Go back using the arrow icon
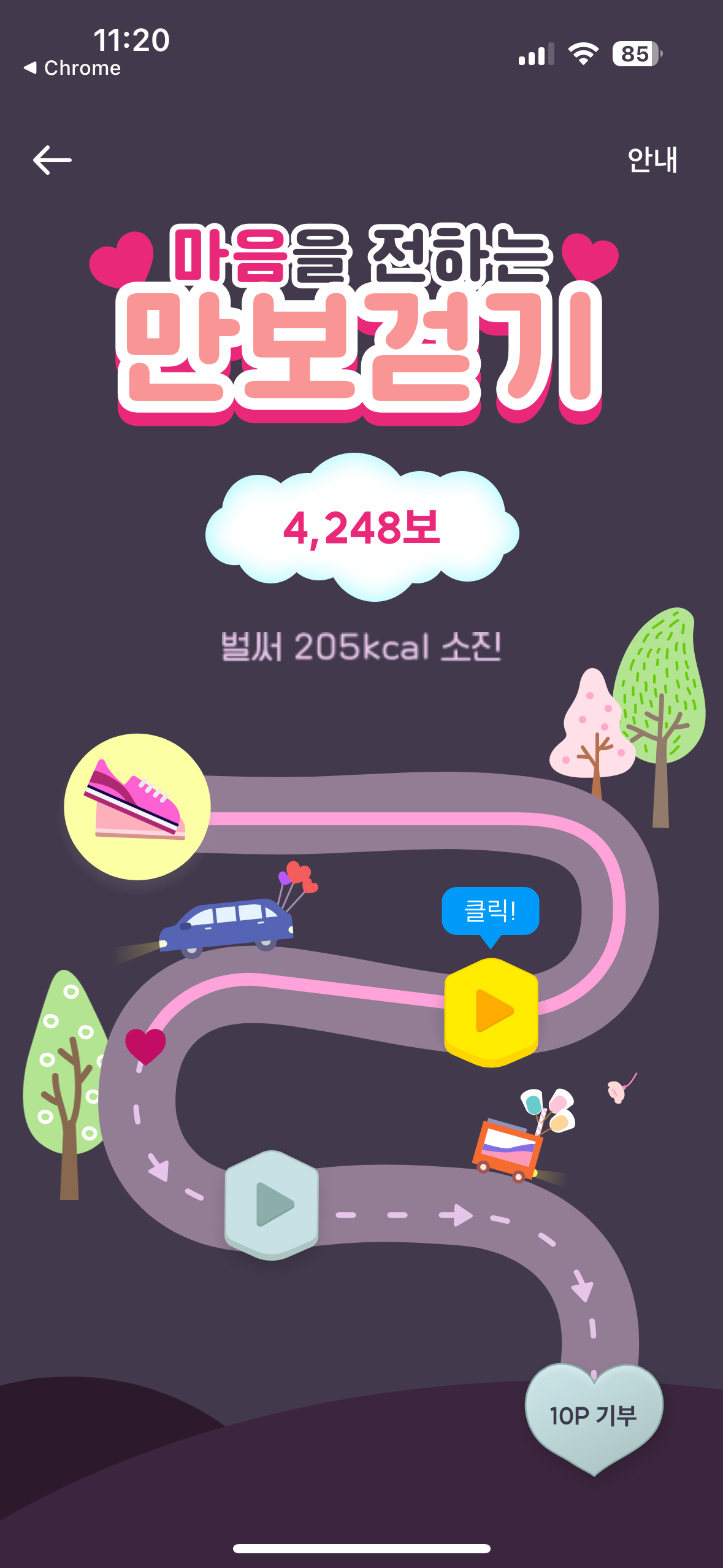This screenshot has height=1568, width=723. (x=52, y=160)
